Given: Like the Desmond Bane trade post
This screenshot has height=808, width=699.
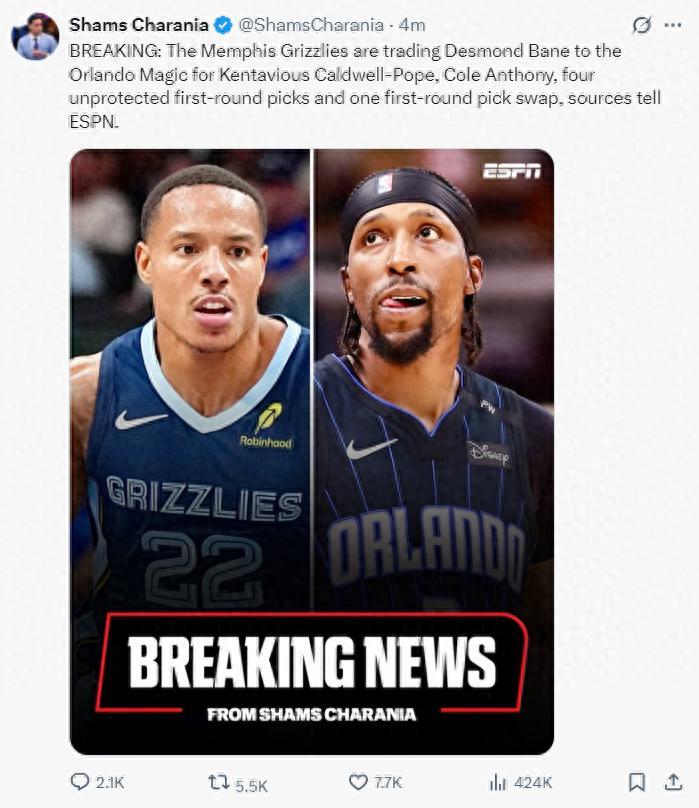Looking at the screenshot, I should pos(358,782).
